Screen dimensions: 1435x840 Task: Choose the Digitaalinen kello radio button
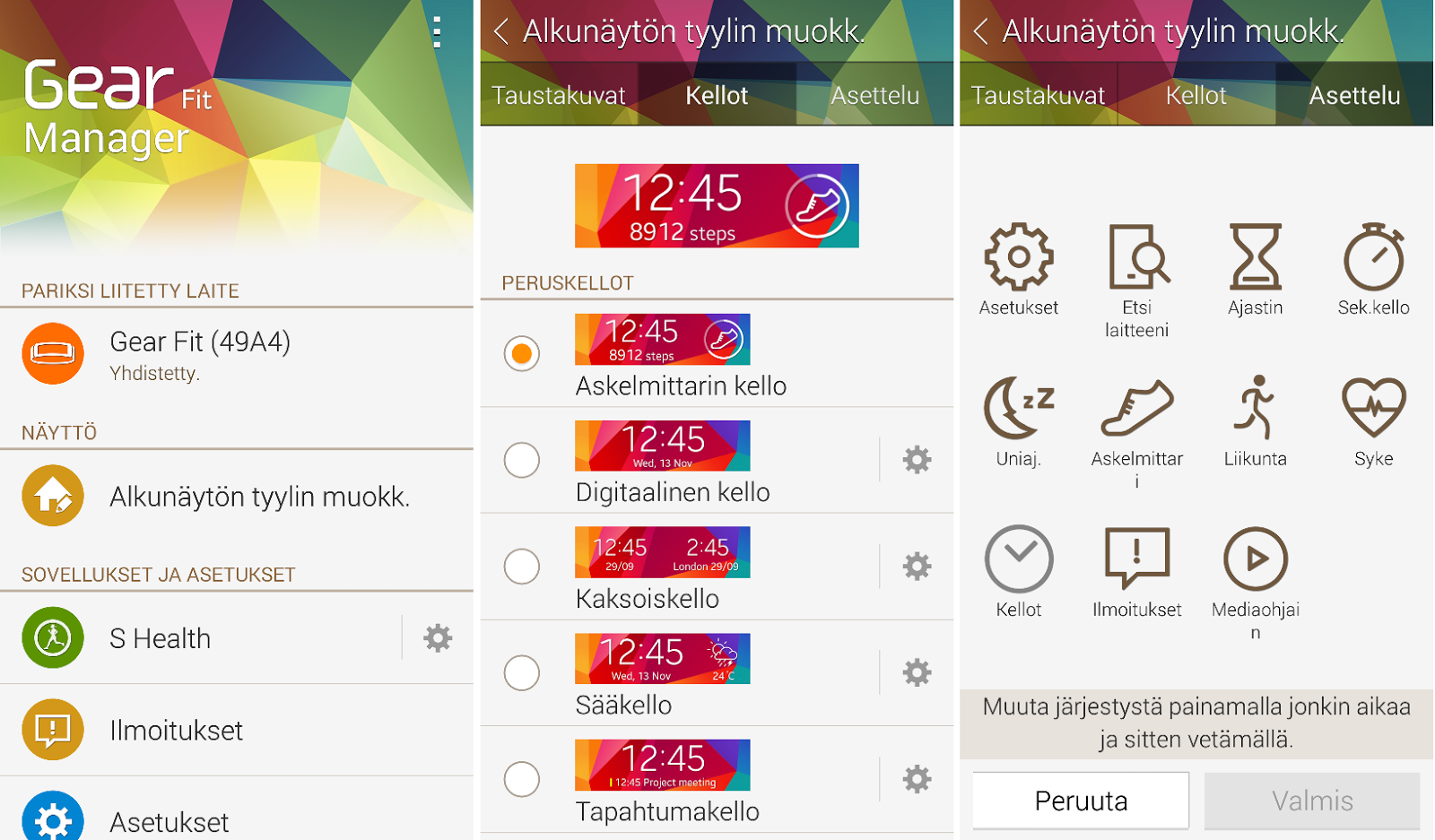point(522,460)
